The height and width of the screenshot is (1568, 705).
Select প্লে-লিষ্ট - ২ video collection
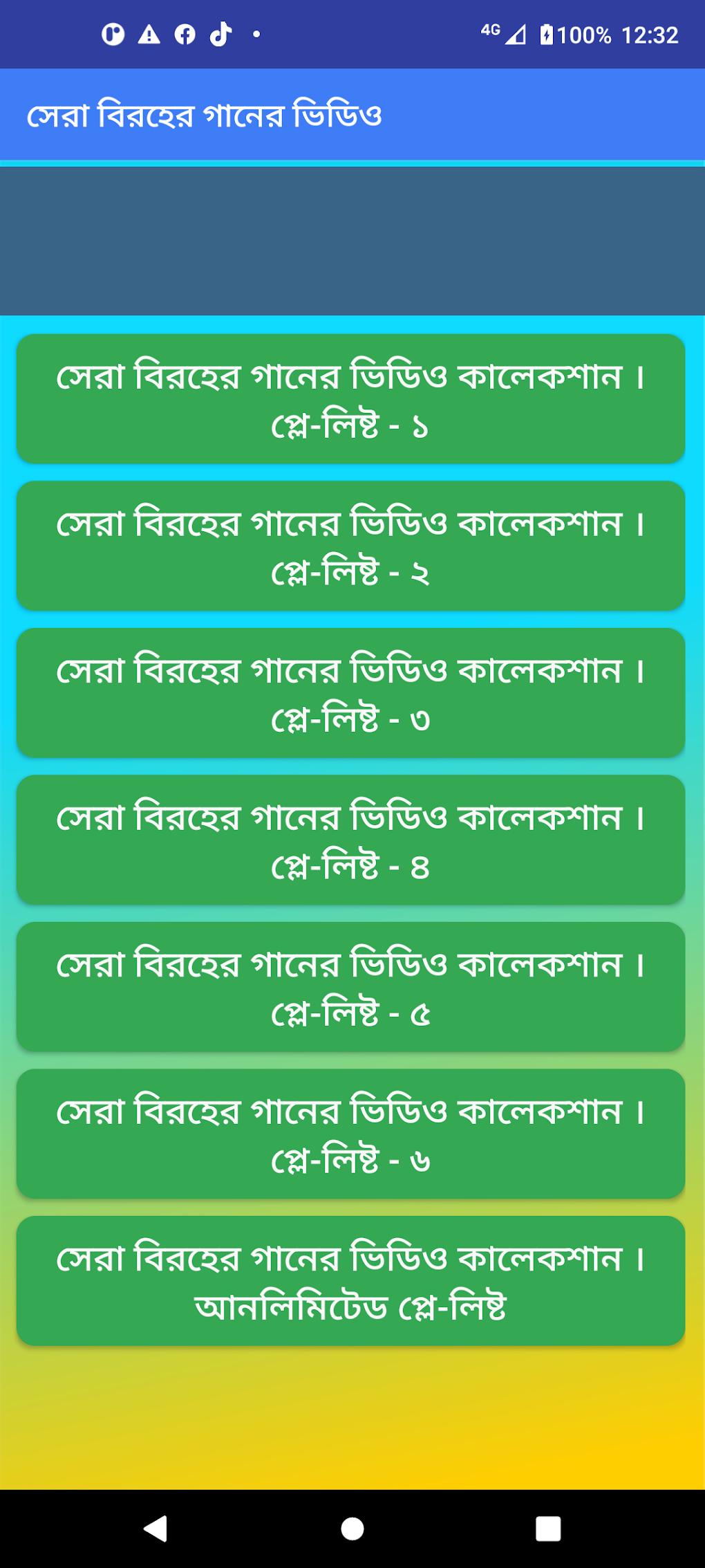click(350, 546)
